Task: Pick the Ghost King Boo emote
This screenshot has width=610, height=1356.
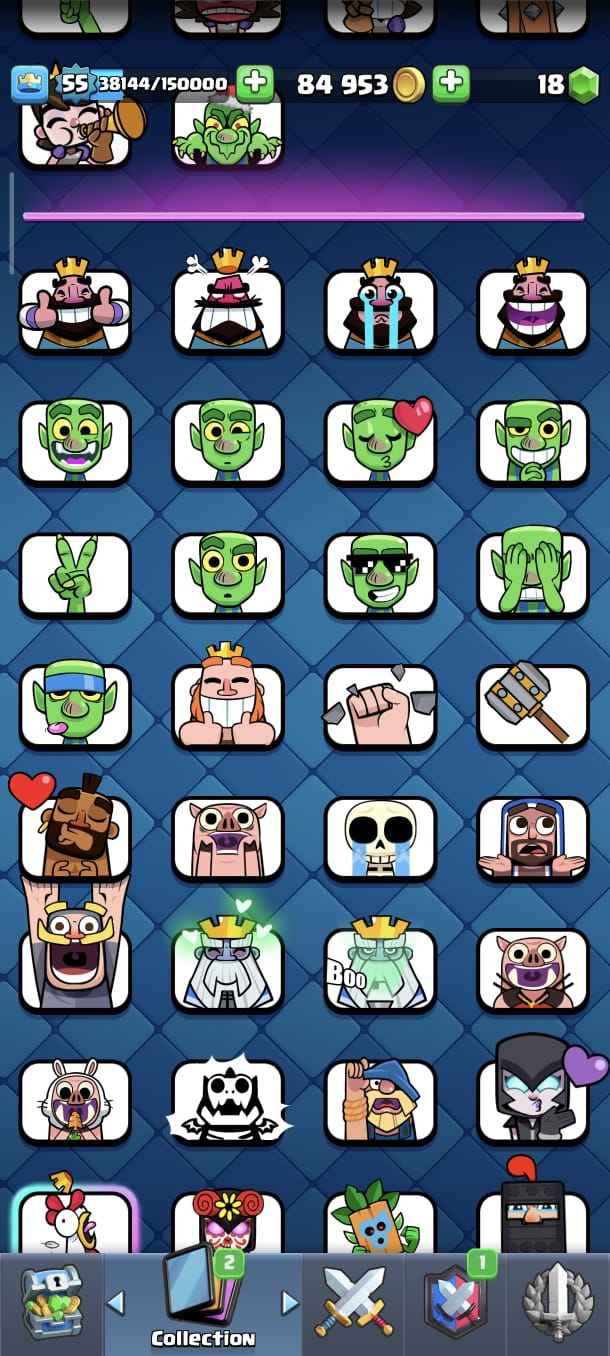Action: (380, 969)
